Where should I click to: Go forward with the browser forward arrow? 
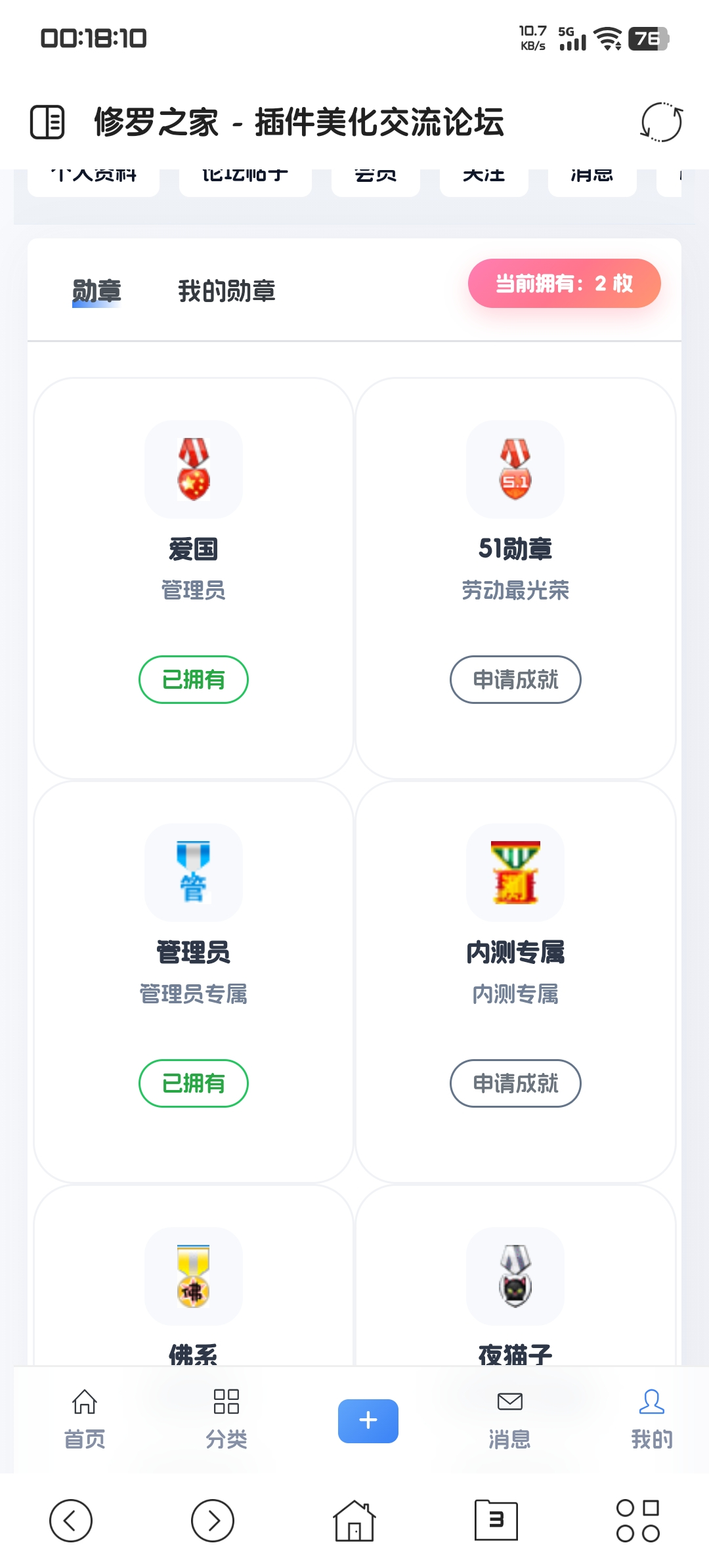coord(213,1521)
